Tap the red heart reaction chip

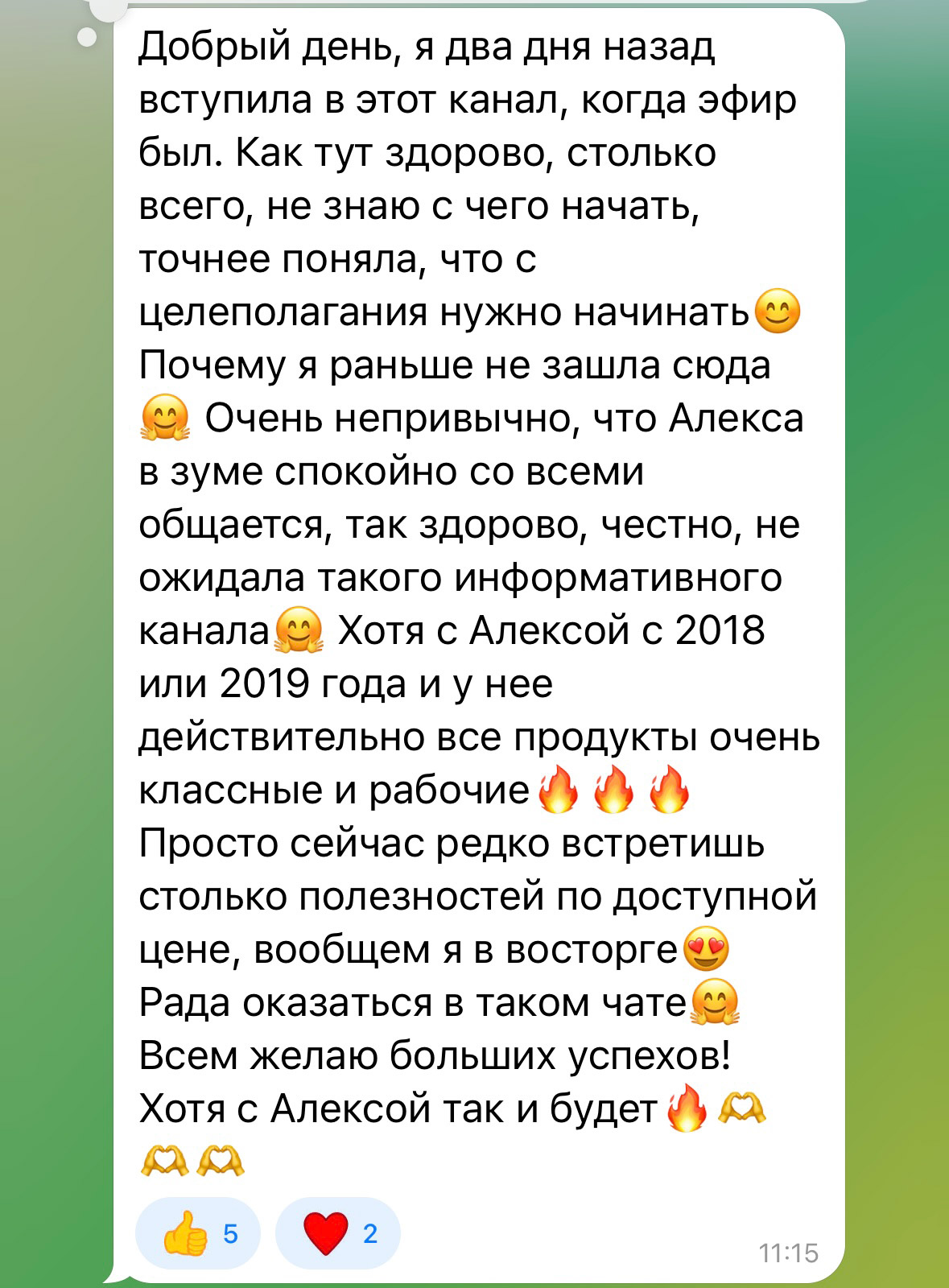(337, 1233)
